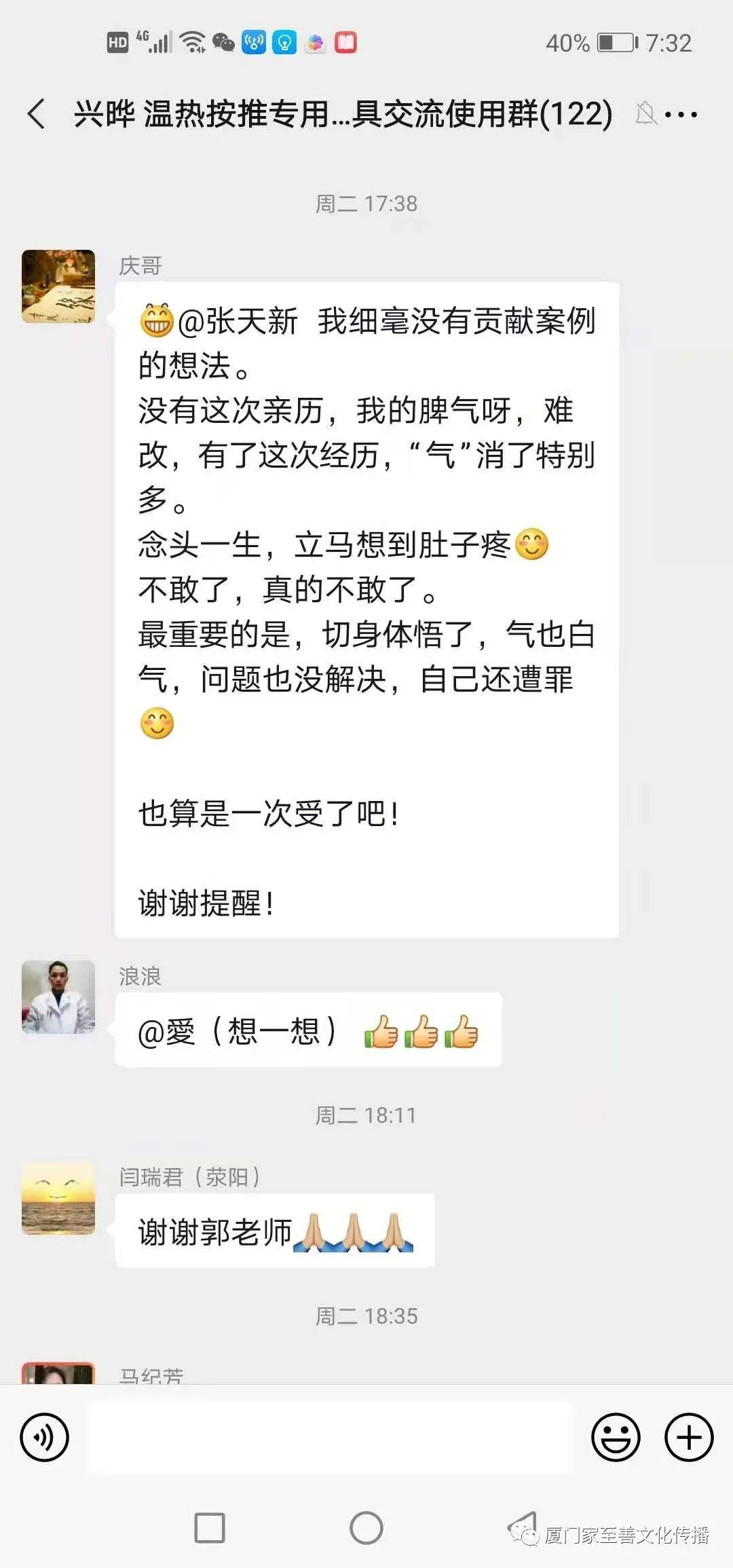Open 闫瑞君（荥阳）'s profile avatar
The image size is (733, 1568).
tap(58, 1198)
